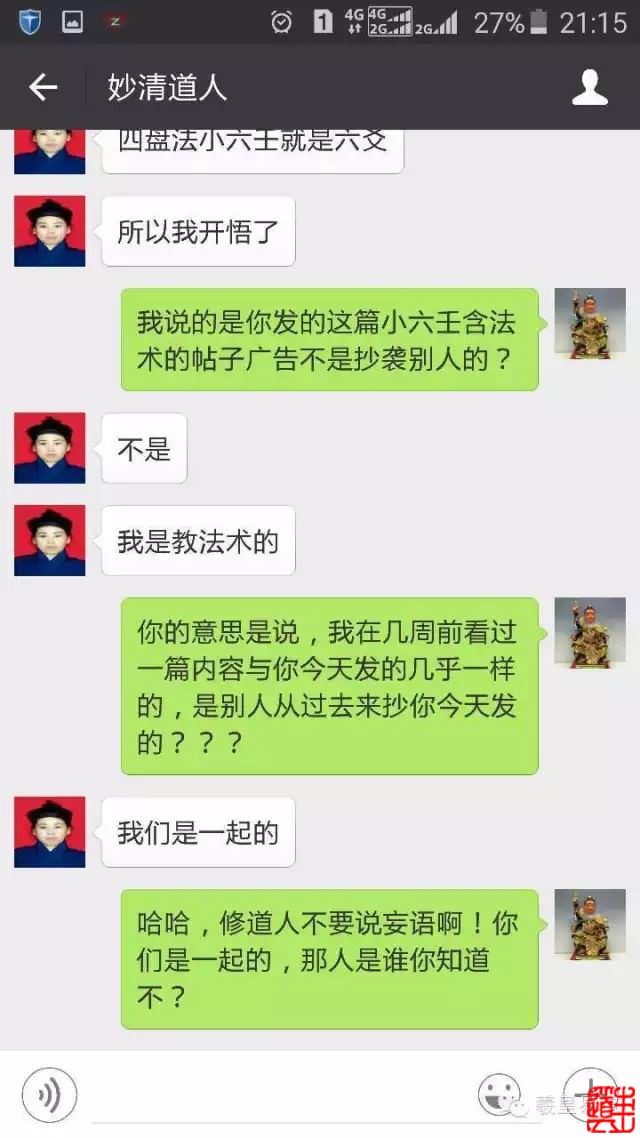Go back from the 妙清道人 chat
Screen dimensions: 640x1138
point(43,87)
